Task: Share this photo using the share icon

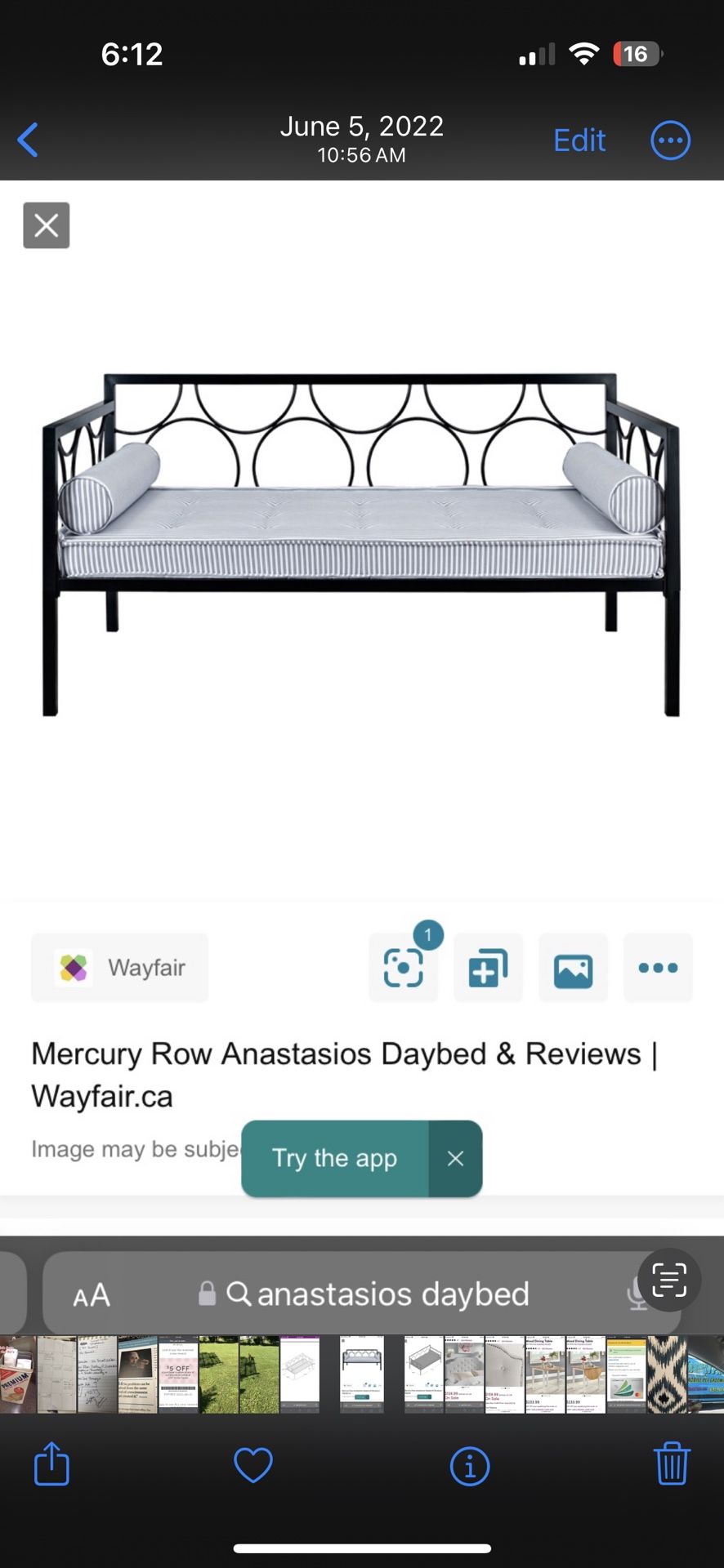Action: click(51, 1464)
